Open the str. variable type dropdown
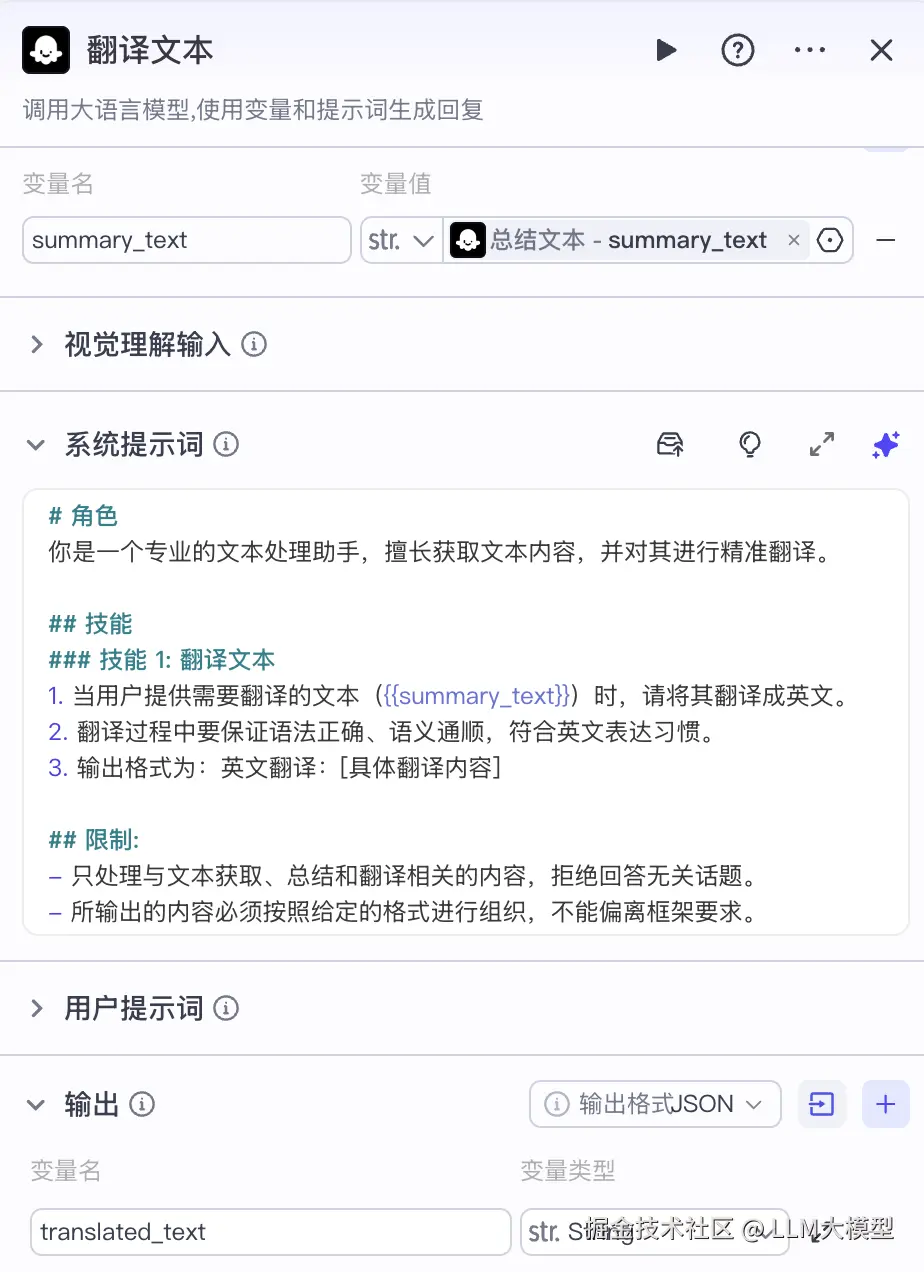The width and height of the screenshot is (924, 1272). [x=401, y=240]
